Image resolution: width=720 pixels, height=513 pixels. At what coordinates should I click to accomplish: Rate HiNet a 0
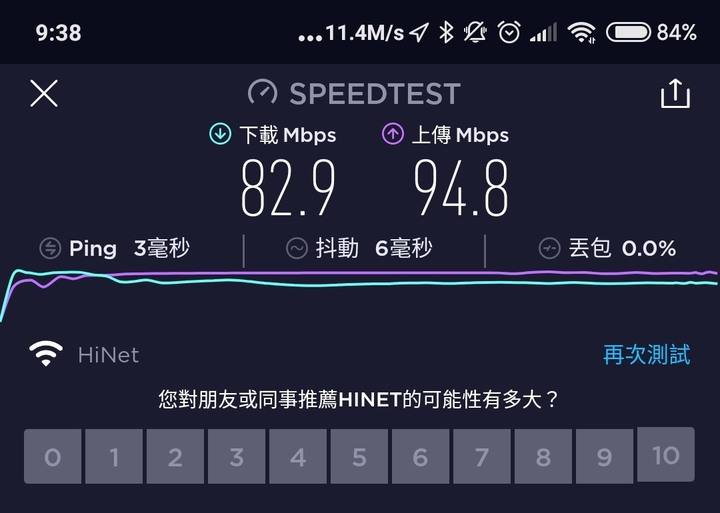(52, 457)
